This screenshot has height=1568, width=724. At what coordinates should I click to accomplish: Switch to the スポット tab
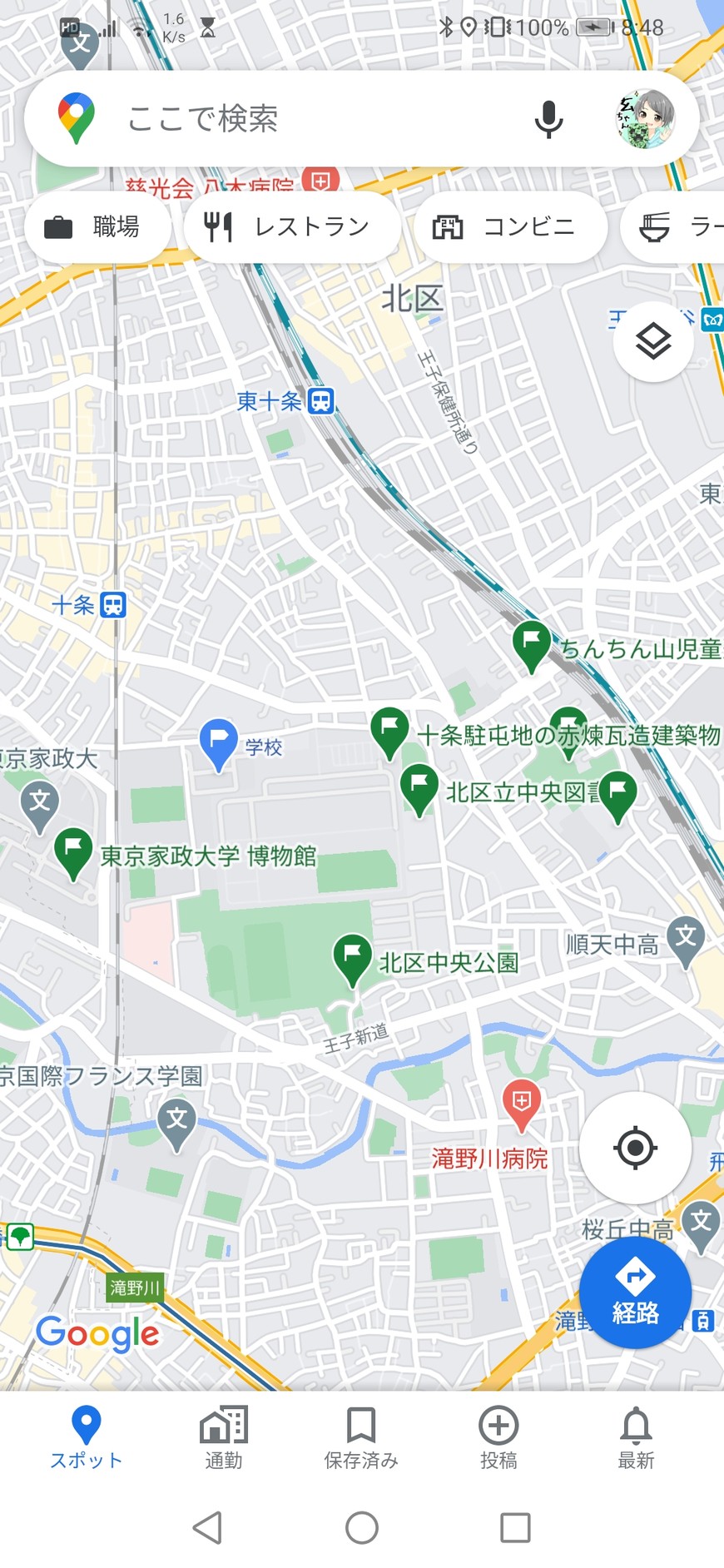click(86, 1437)
